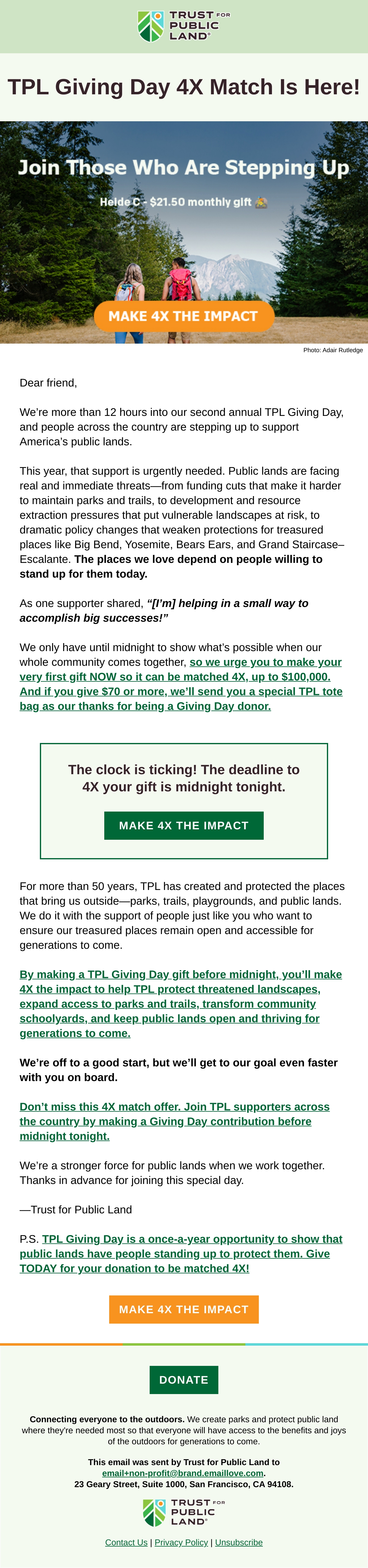Open the link urging your very first gift NOW

click(181, 684)
